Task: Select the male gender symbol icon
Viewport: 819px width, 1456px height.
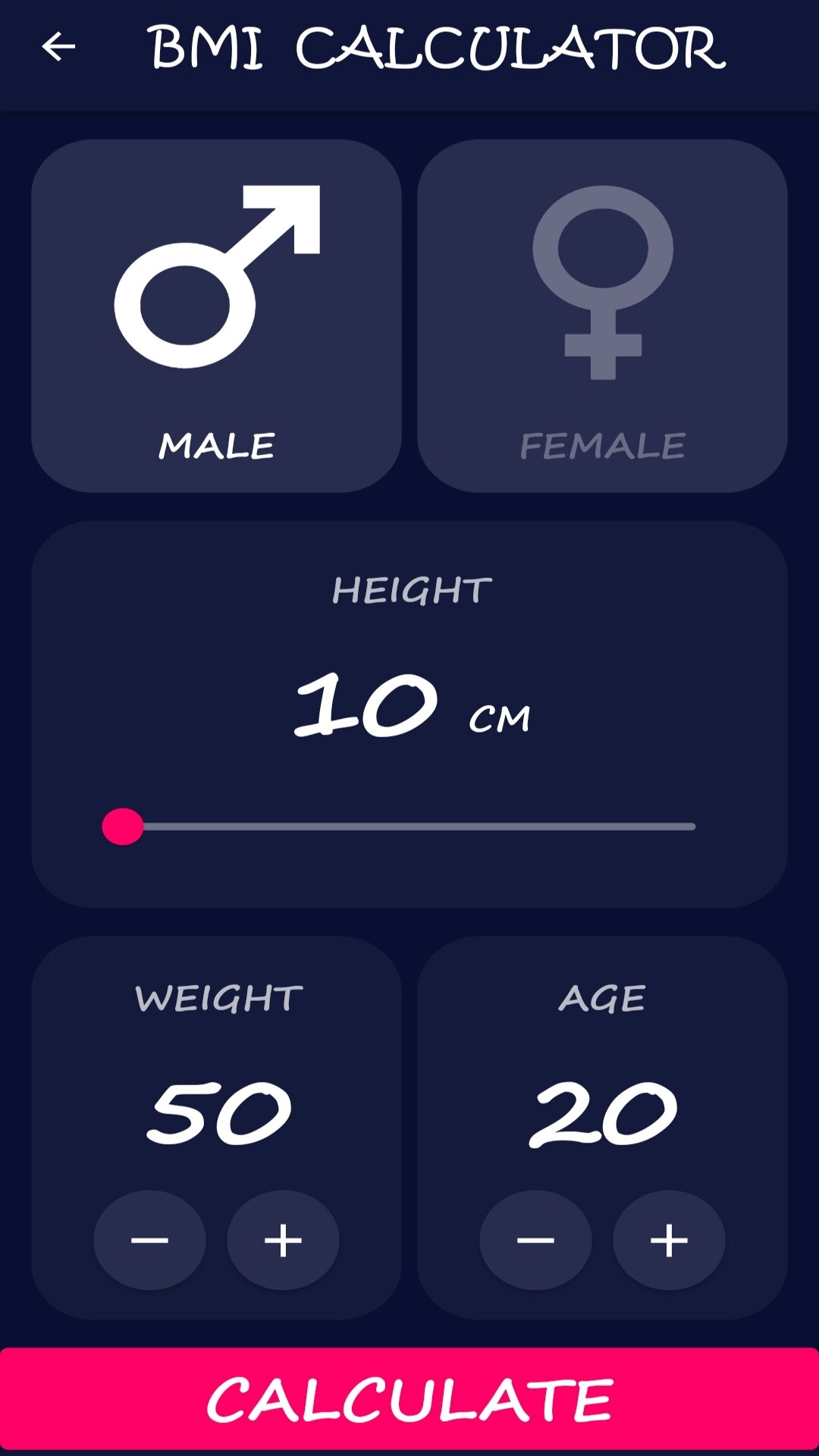Action: coord(218,277)
